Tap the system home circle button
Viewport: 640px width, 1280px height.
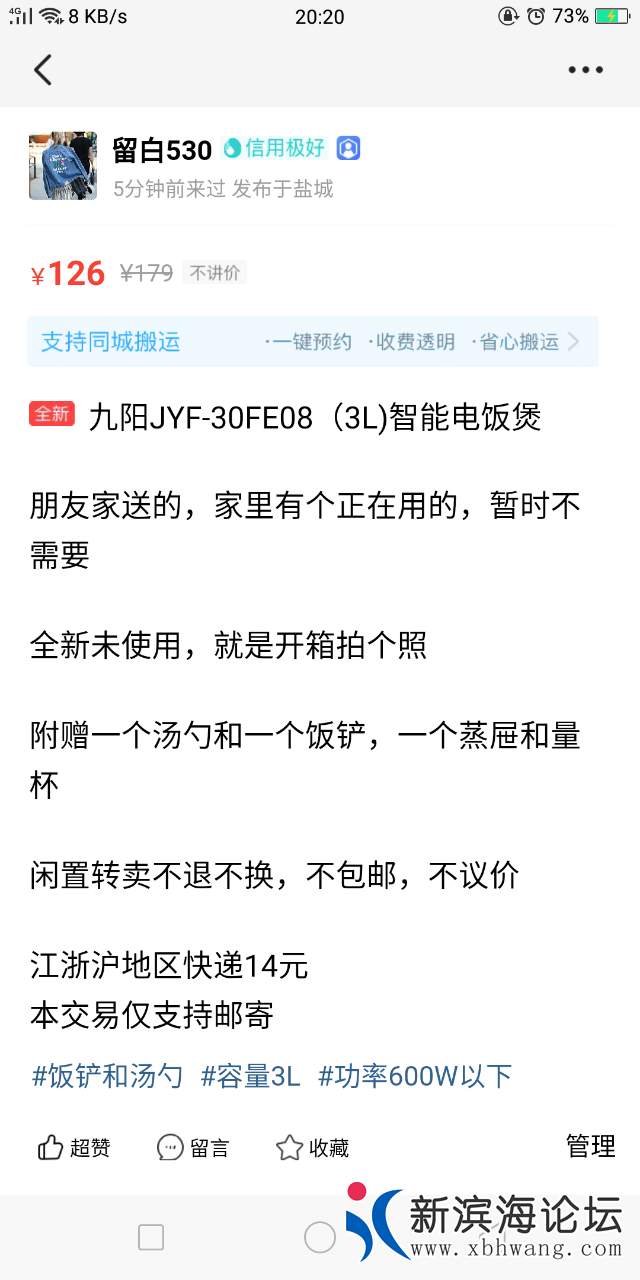[320, 1237]
